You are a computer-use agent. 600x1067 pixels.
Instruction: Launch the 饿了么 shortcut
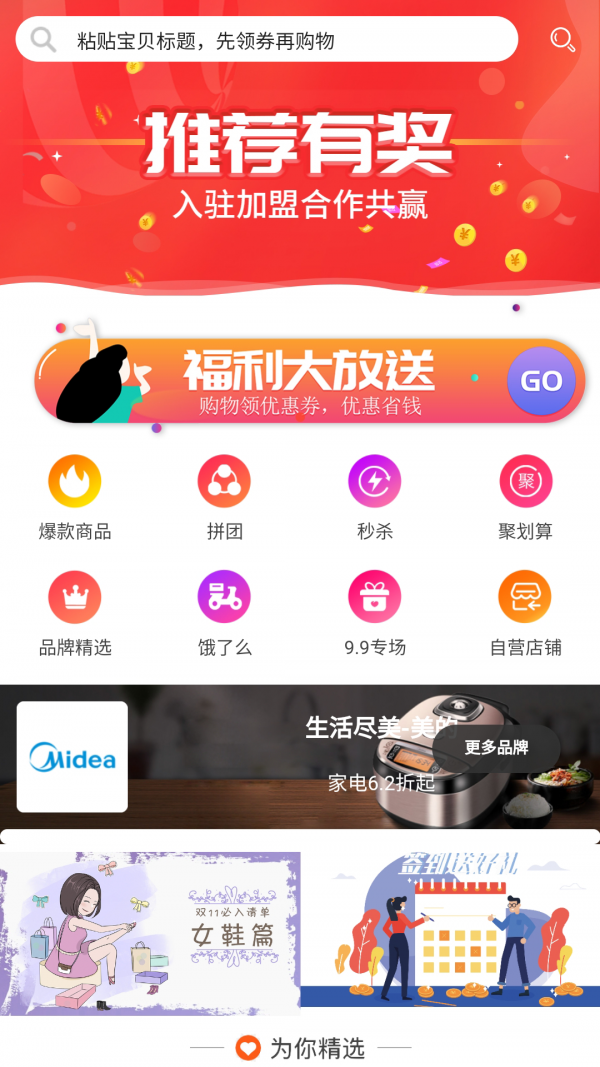point(224,612)
